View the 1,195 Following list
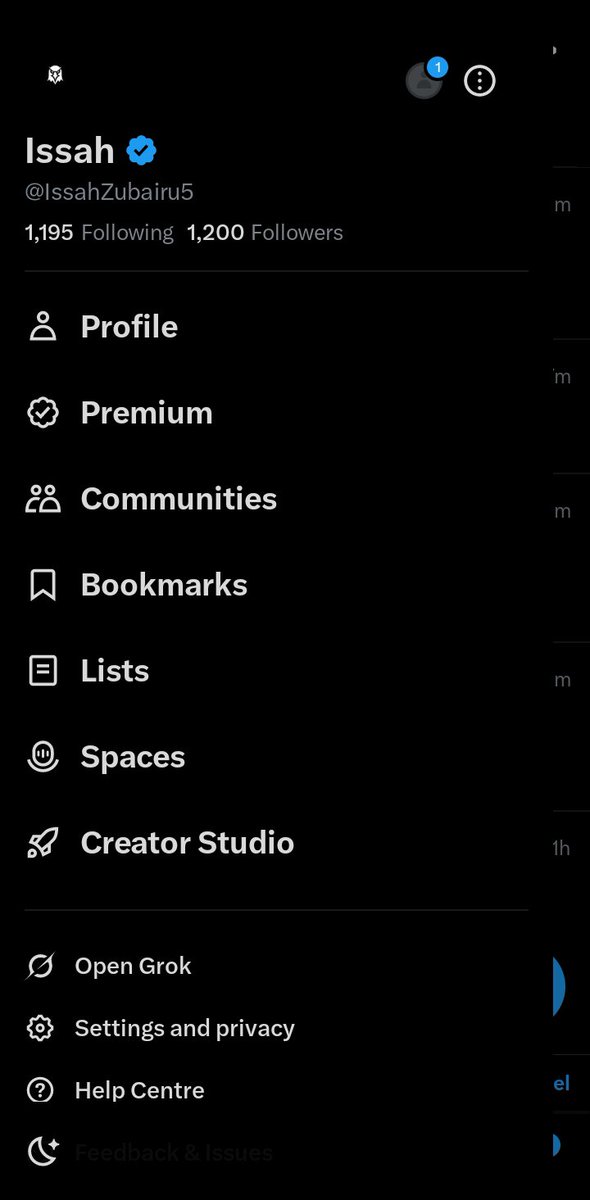Viewport: 590px width, 1200px height. [99, 233]
